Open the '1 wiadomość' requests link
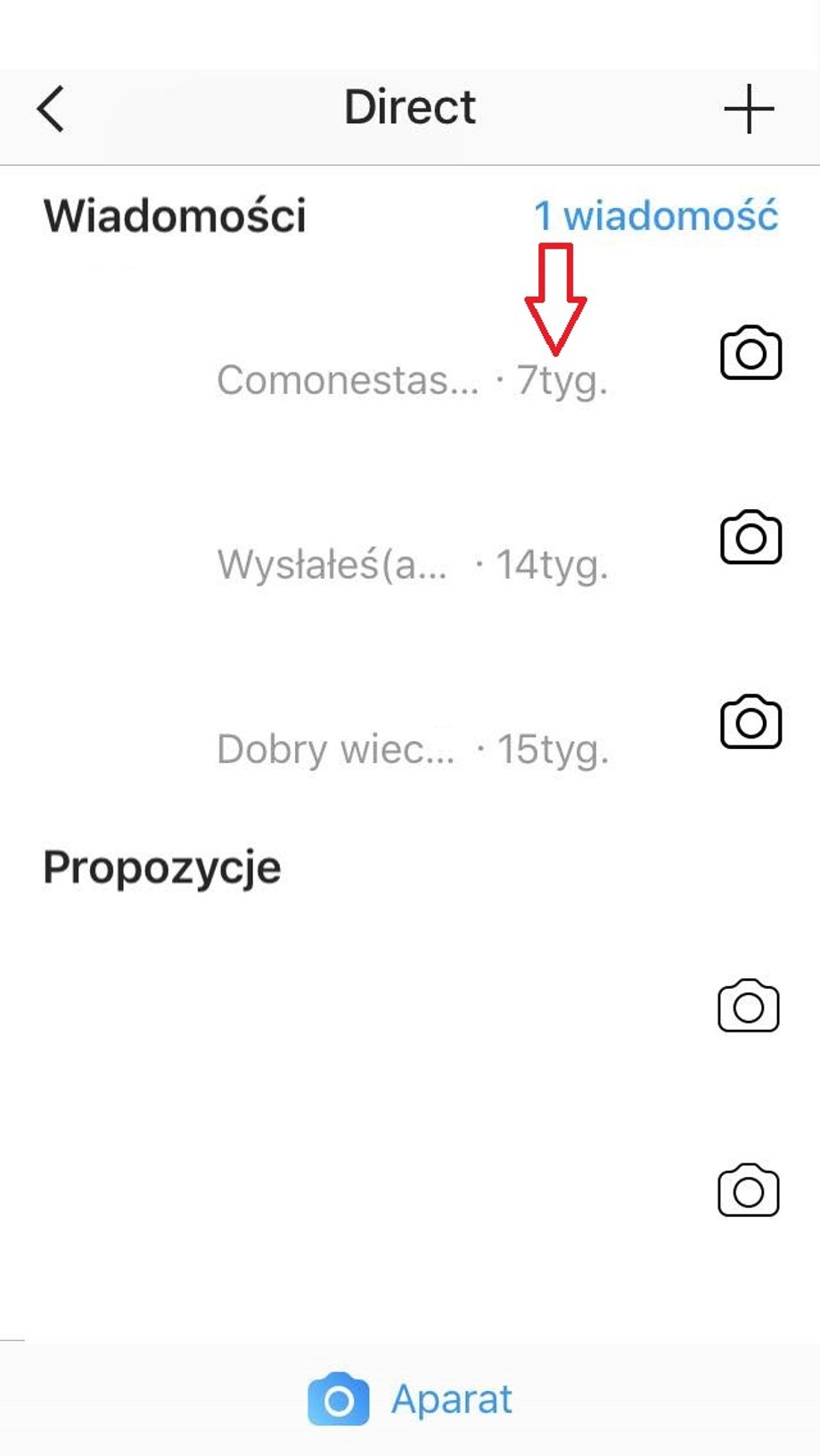The height and width of the screenshot is (1456, 820). (x=656, y=216)
